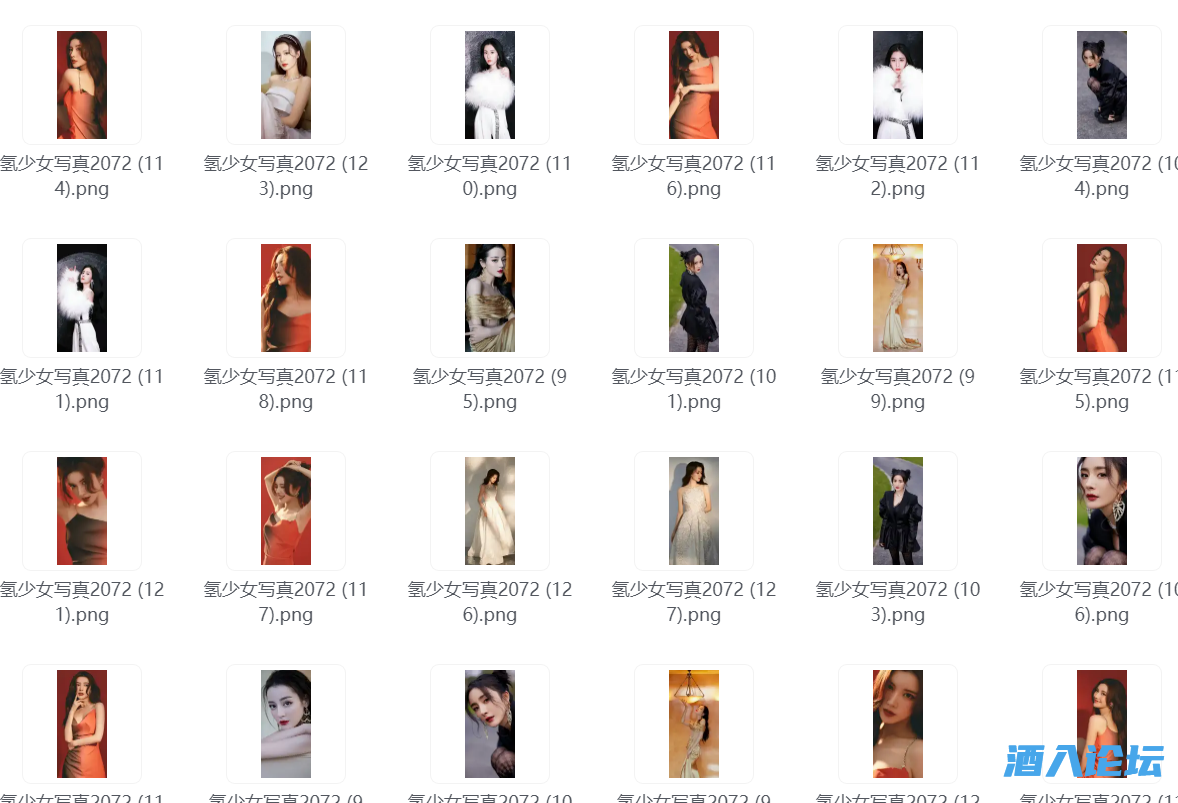
Task: Open picture 氢少女写真2072 (127).png
Action: click(694, 511)
